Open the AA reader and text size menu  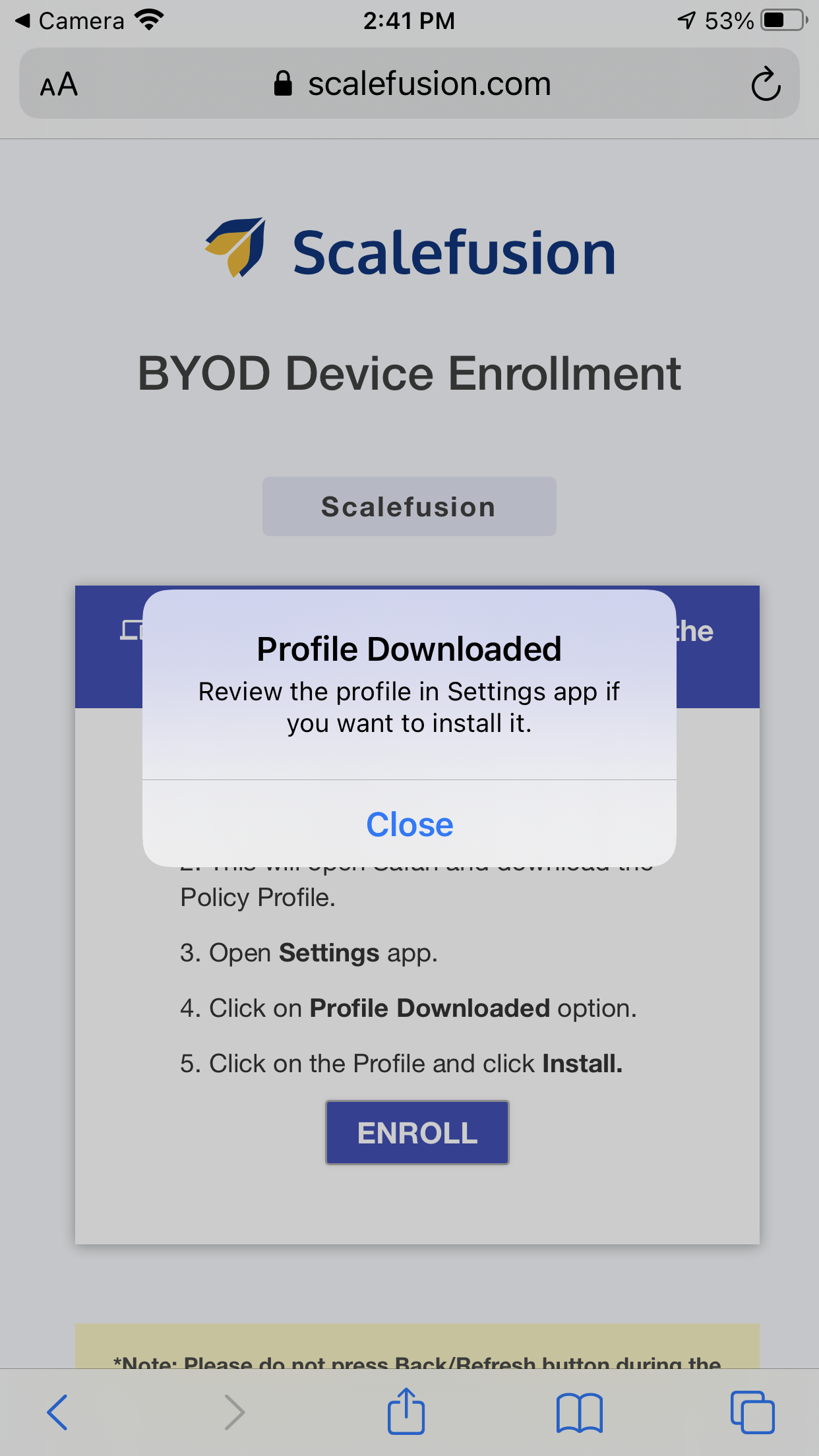[x=59, y=84]
